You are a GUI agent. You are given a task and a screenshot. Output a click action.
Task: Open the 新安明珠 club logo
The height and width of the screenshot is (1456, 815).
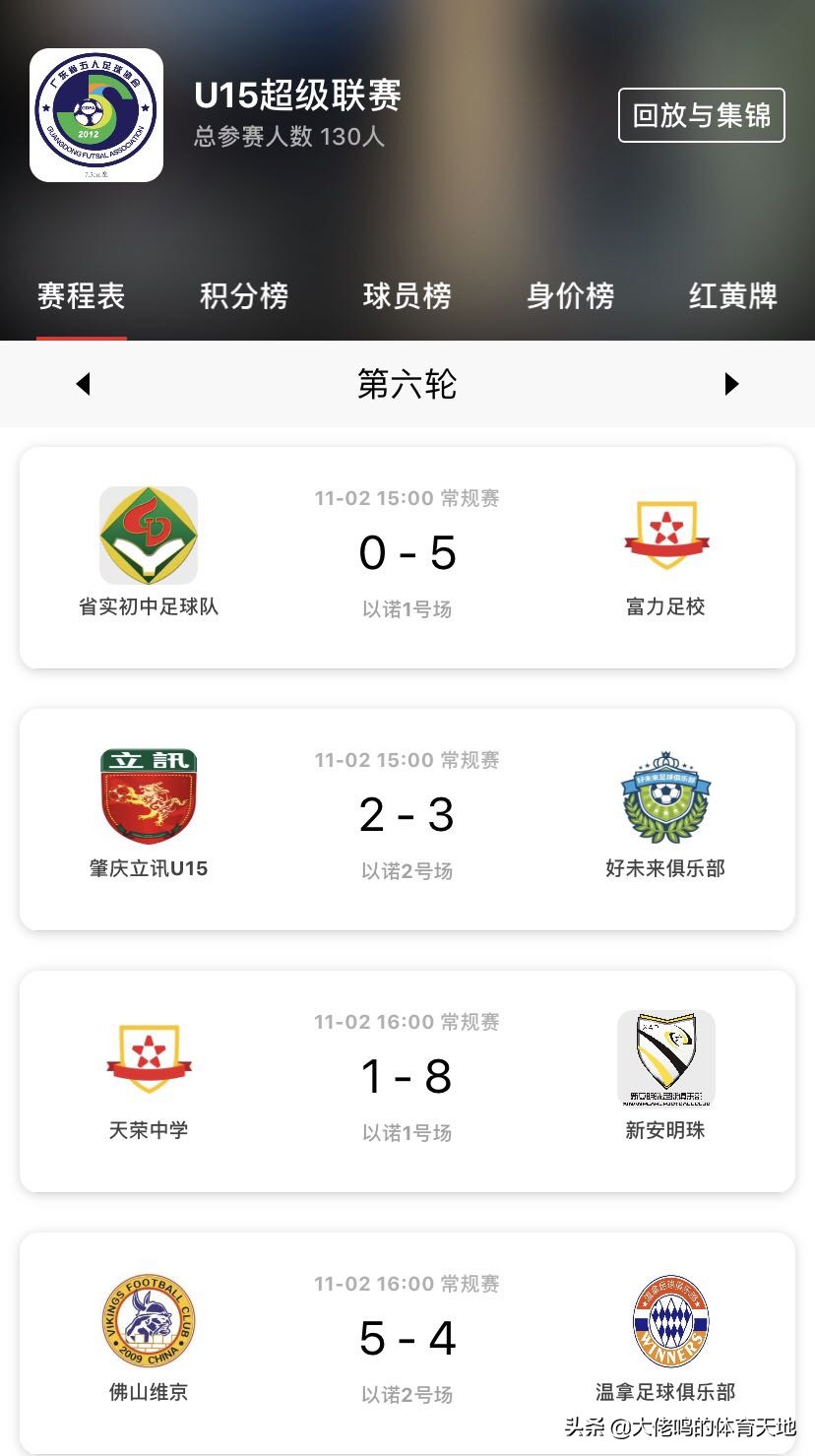[666, 1058]
